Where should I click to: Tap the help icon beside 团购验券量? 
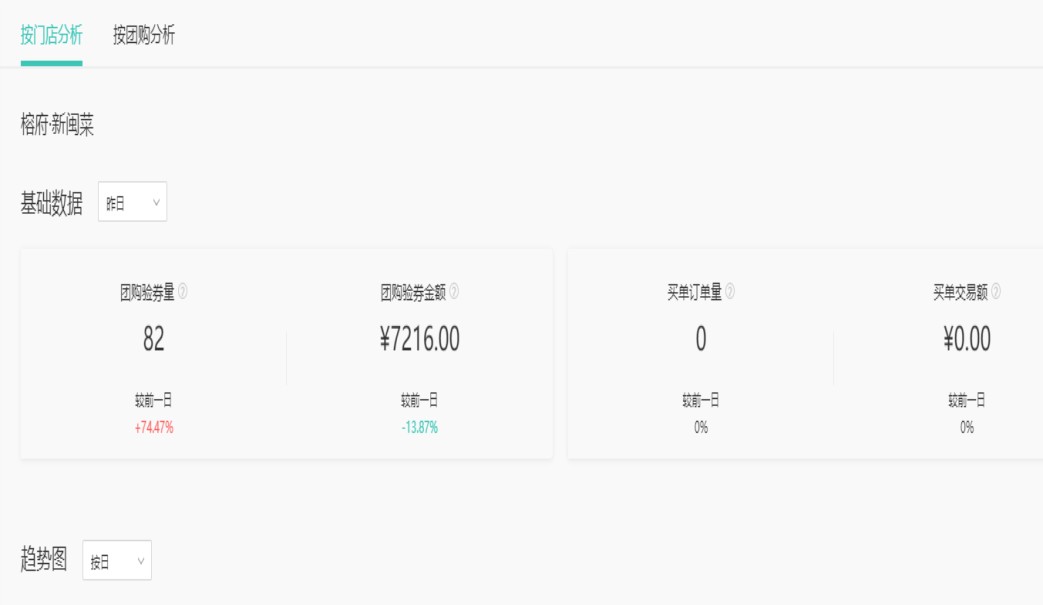point(182,292)
